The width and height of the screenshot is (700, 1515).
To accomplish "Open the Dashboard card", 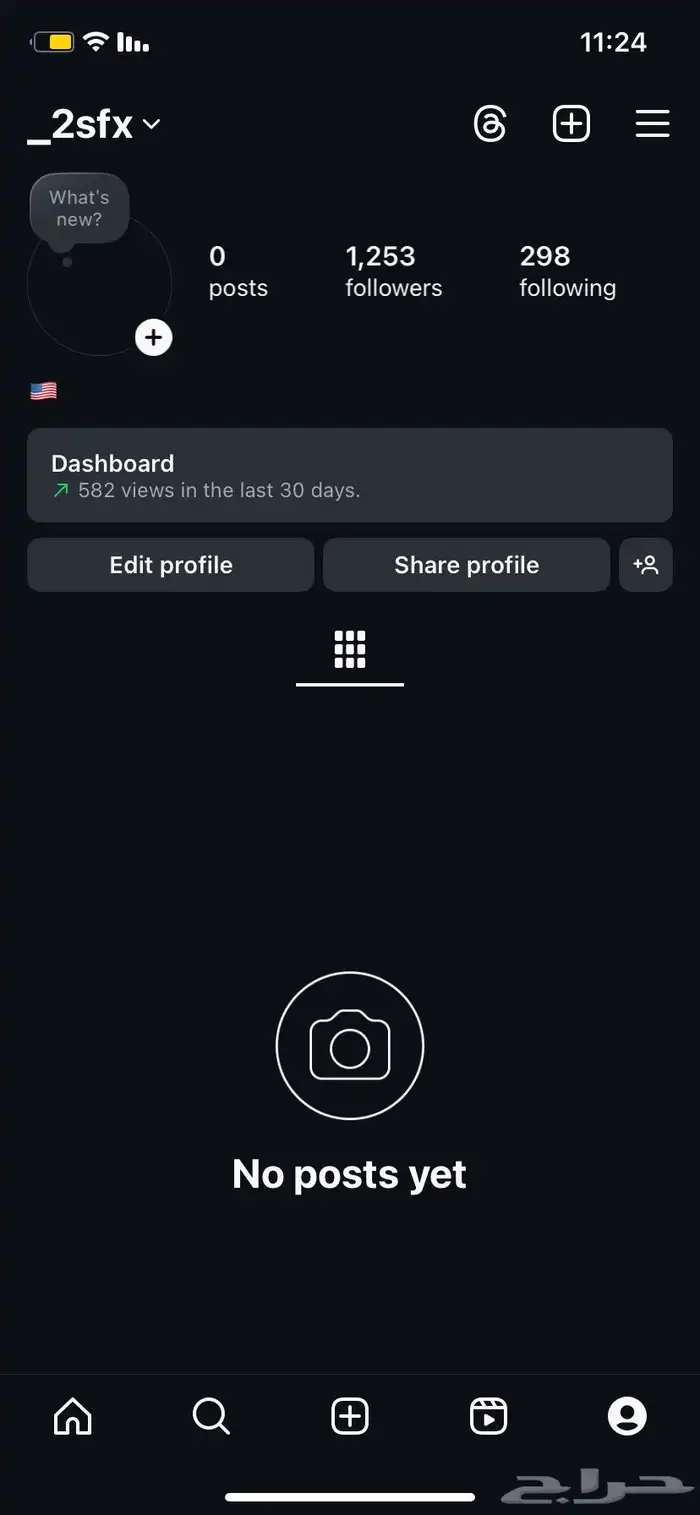I will 349,476.
